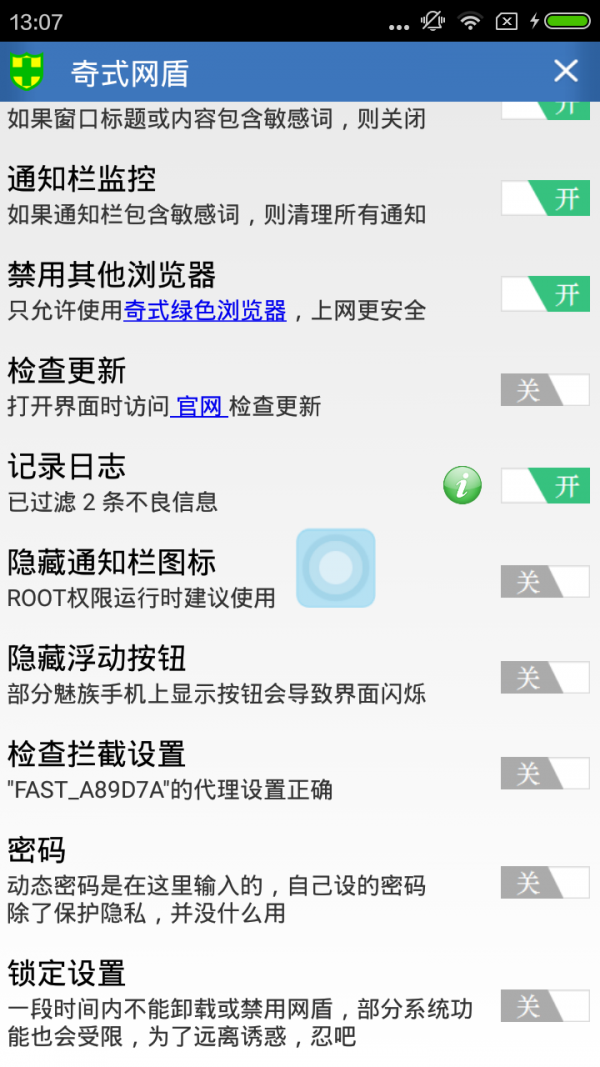Close the 奇式网盾 settings window

coord(566,71)
